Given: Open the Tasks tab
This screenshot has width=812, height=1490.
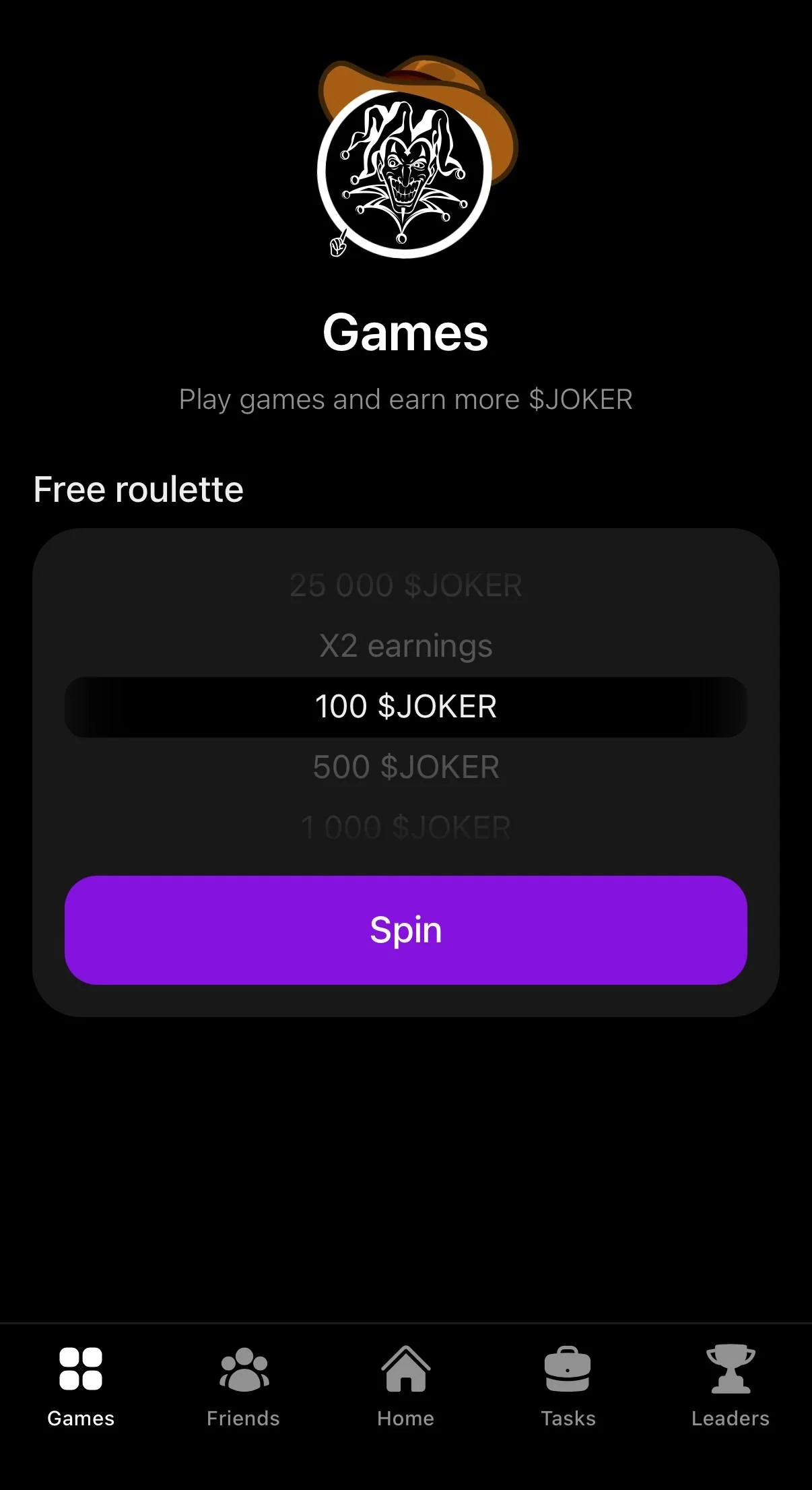Looking at the screenshot, I should [x=568, y=1388].
